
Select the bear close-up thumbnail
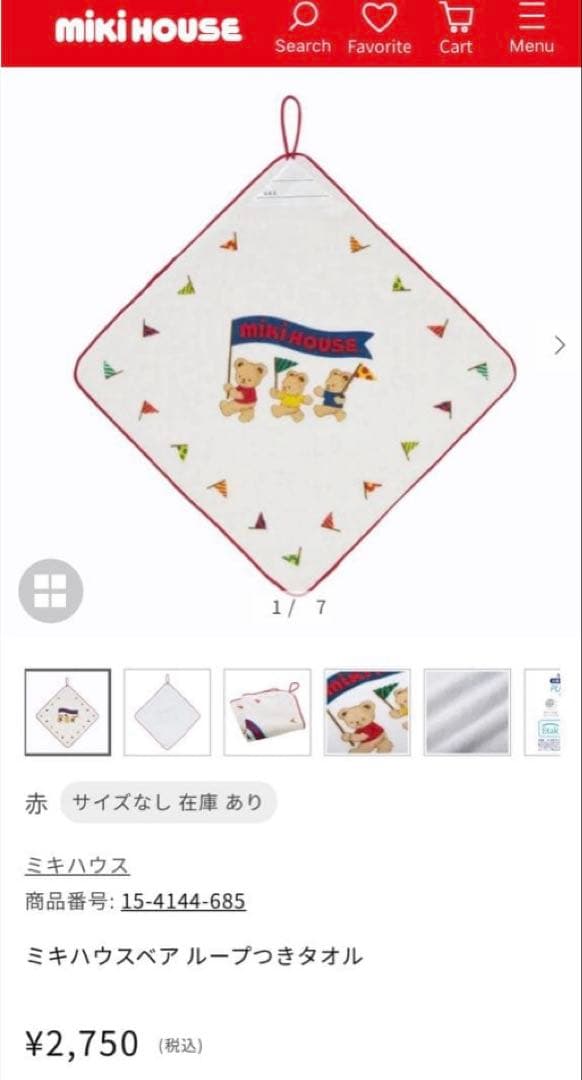[367, 712]
